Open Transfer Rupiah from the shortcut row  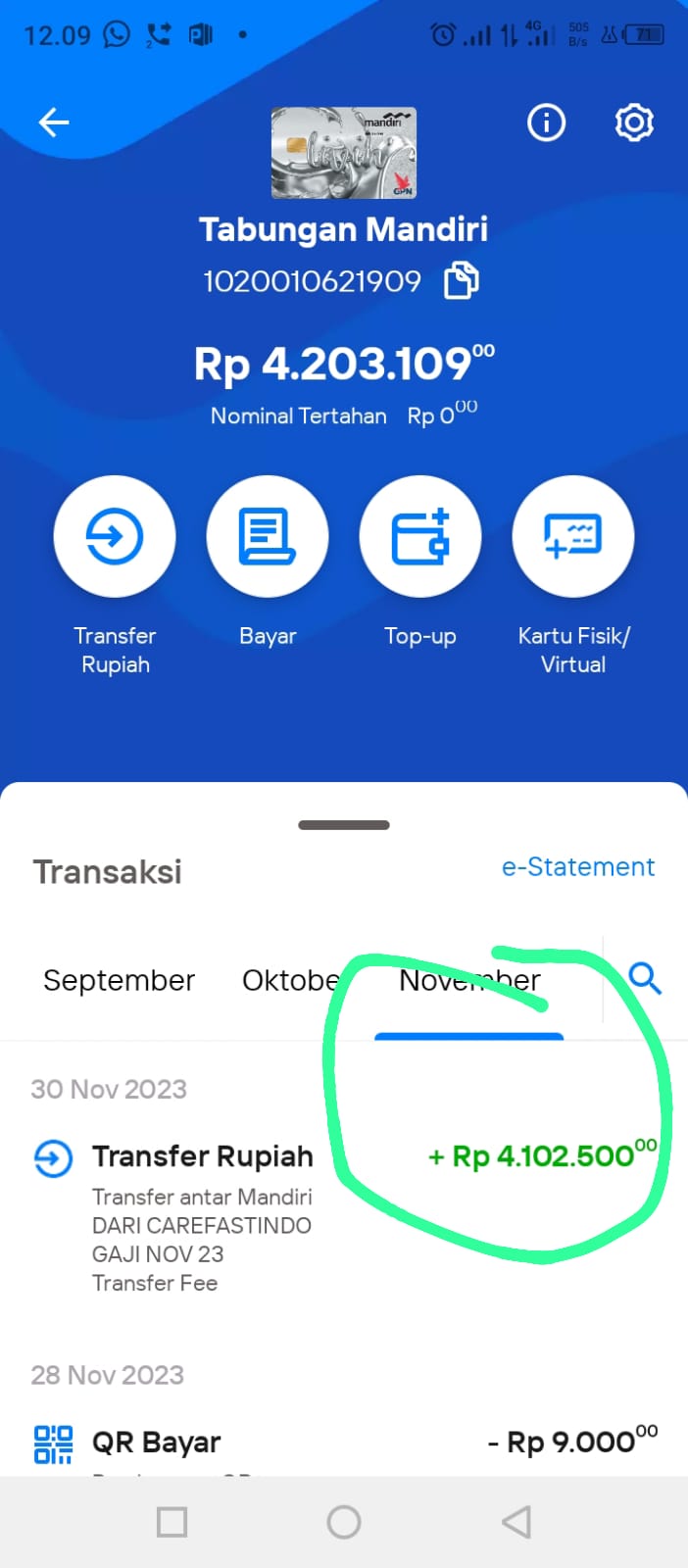(115, 536)
